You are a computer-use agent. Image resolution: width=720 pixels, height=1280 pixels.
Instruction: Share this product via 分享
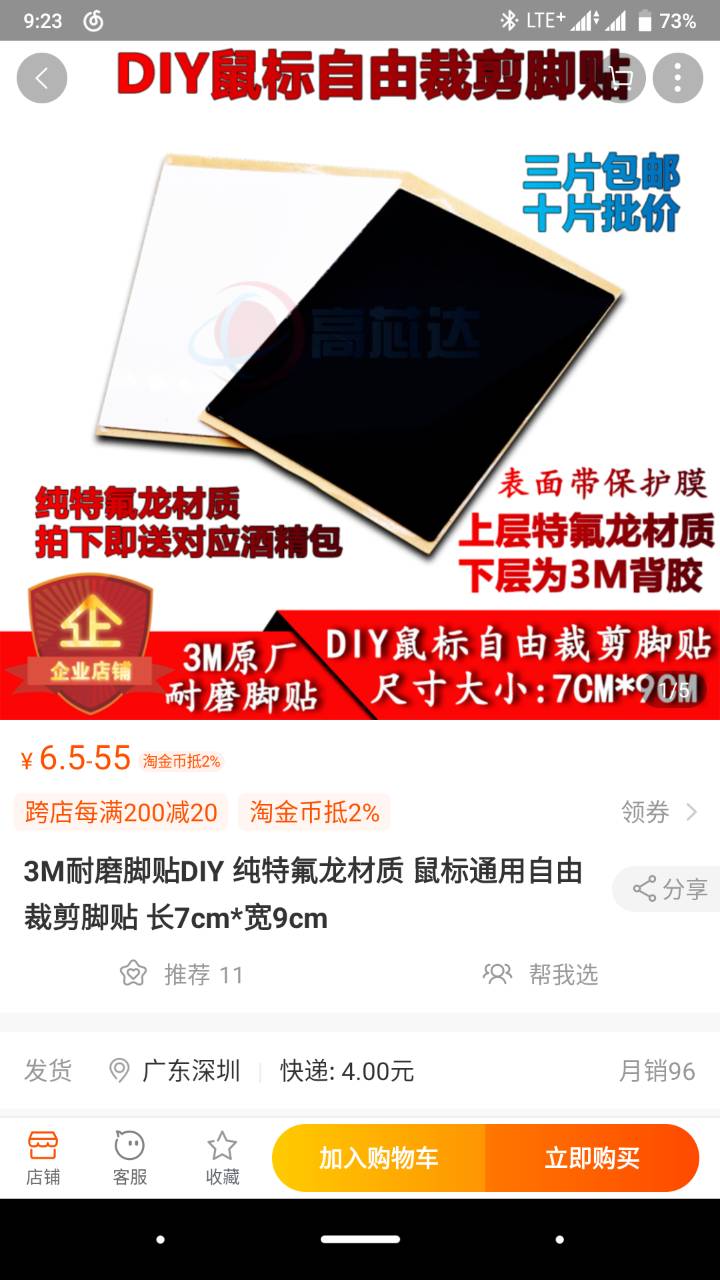click(x=668, y=888)
